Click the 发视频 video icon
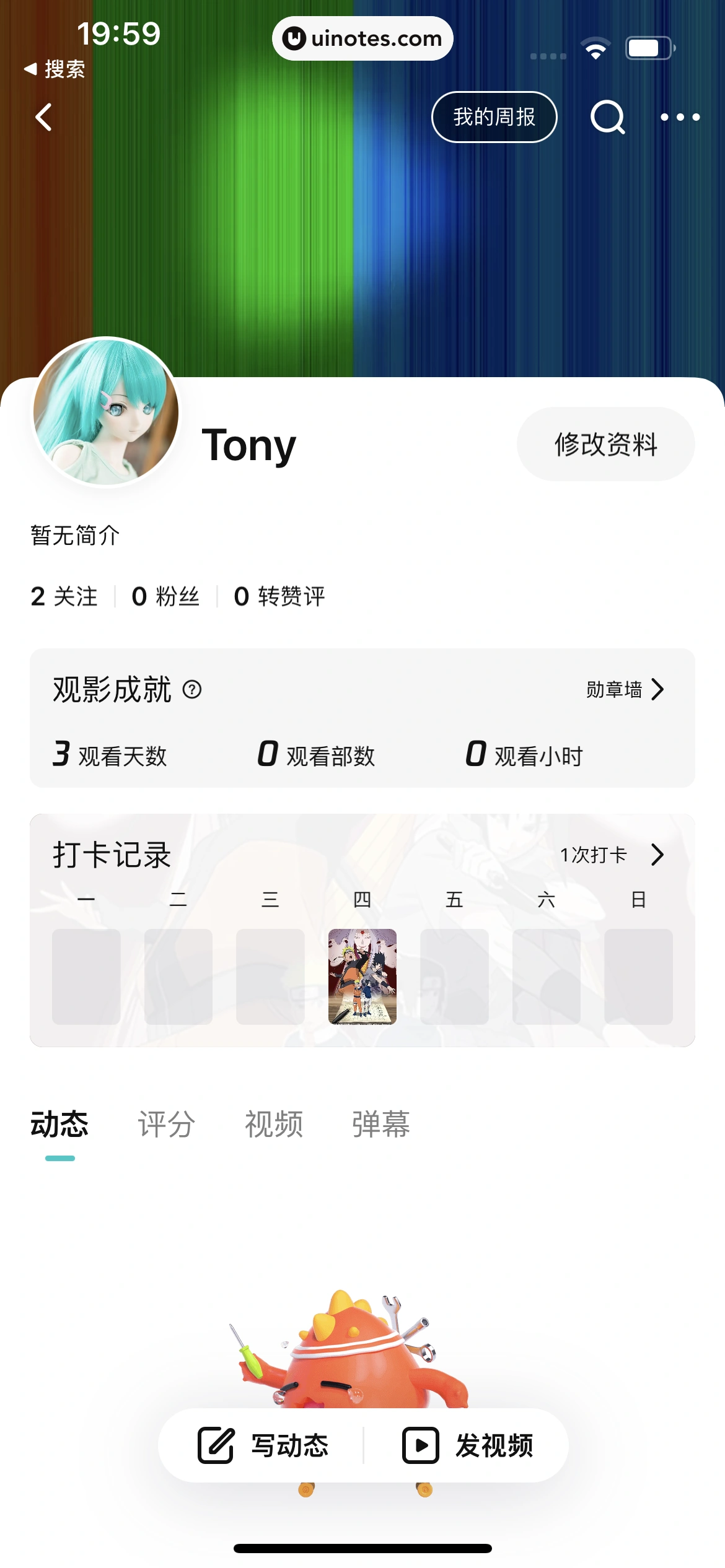 pyautogui.click(x=421, y=1445)
